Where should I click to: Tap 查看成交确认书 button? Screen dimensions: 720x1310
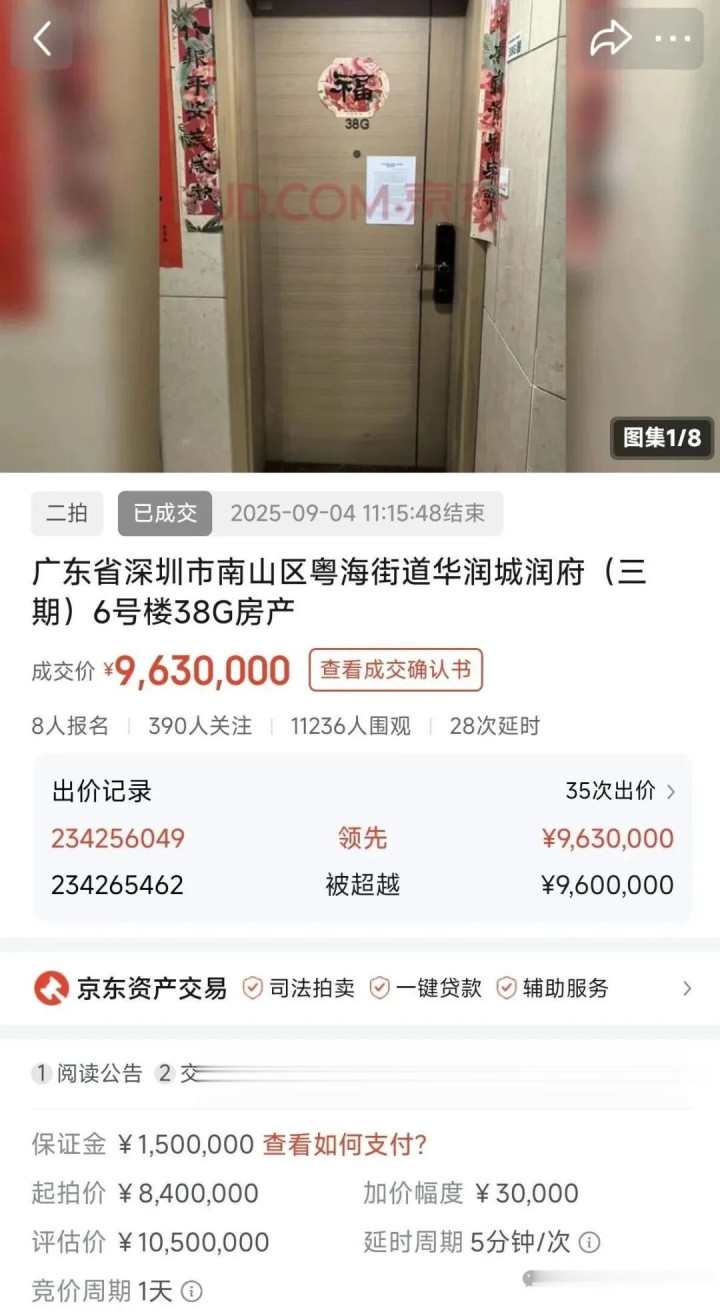click(x=395, y=670)
